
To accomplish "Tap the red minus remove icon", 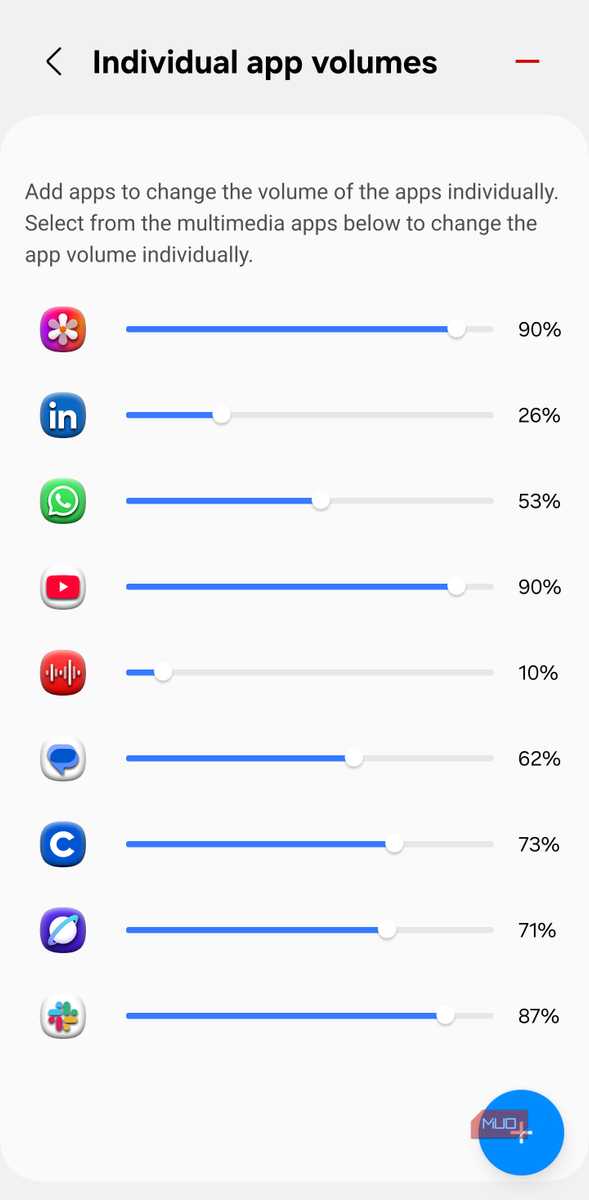I will (x=527, y=62).
